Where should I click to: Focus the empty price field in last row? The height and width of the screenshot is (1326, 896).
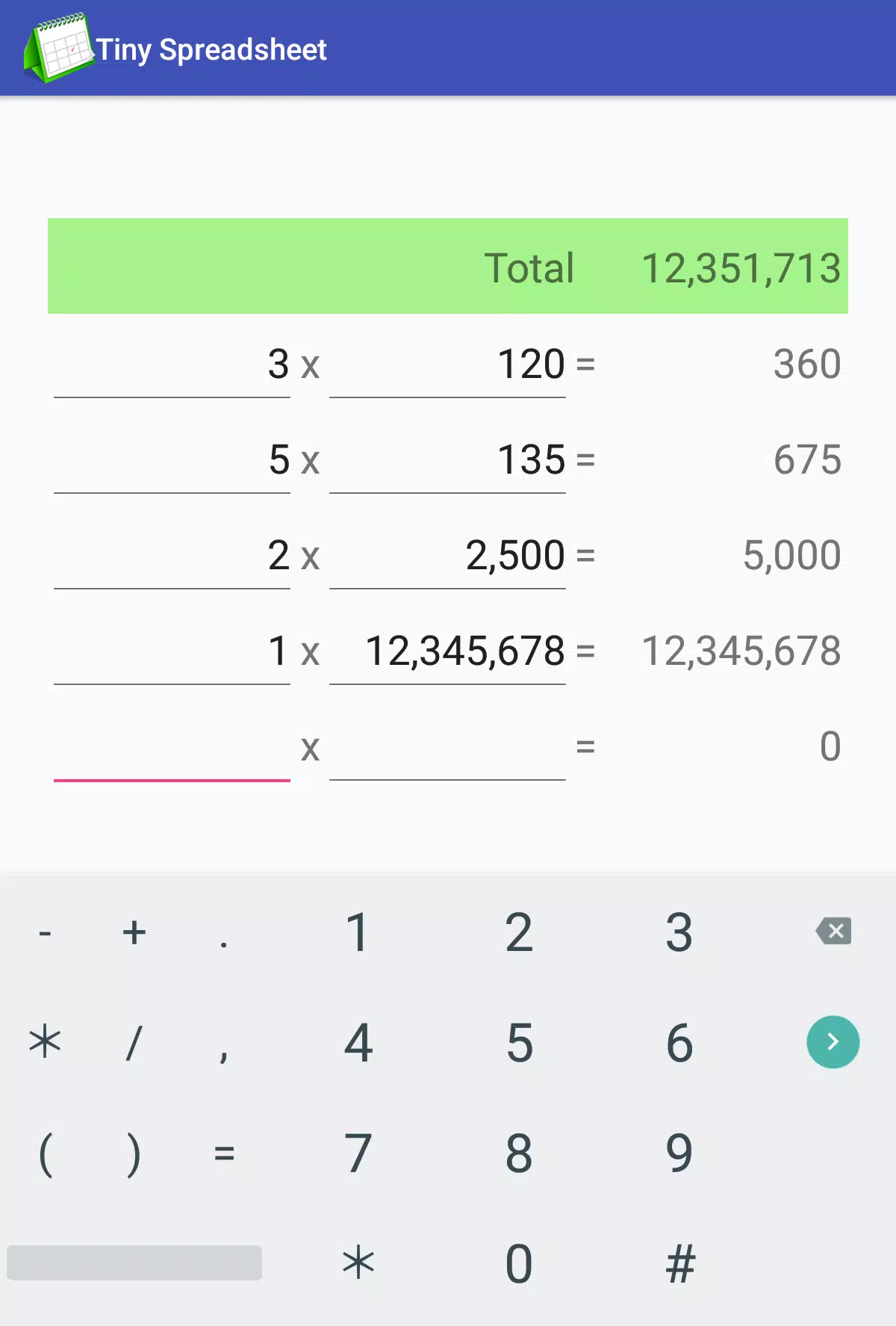coord(447,748)
